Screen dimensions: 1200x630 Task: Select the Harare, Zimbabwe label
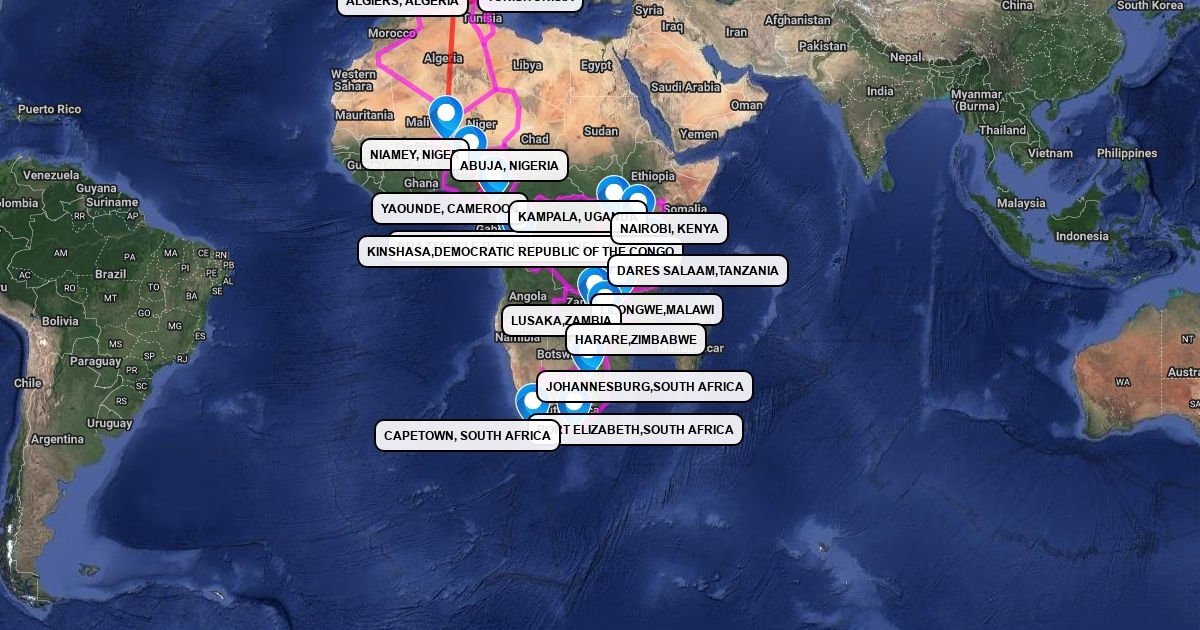pyautogui.click(x=635, y=340)
